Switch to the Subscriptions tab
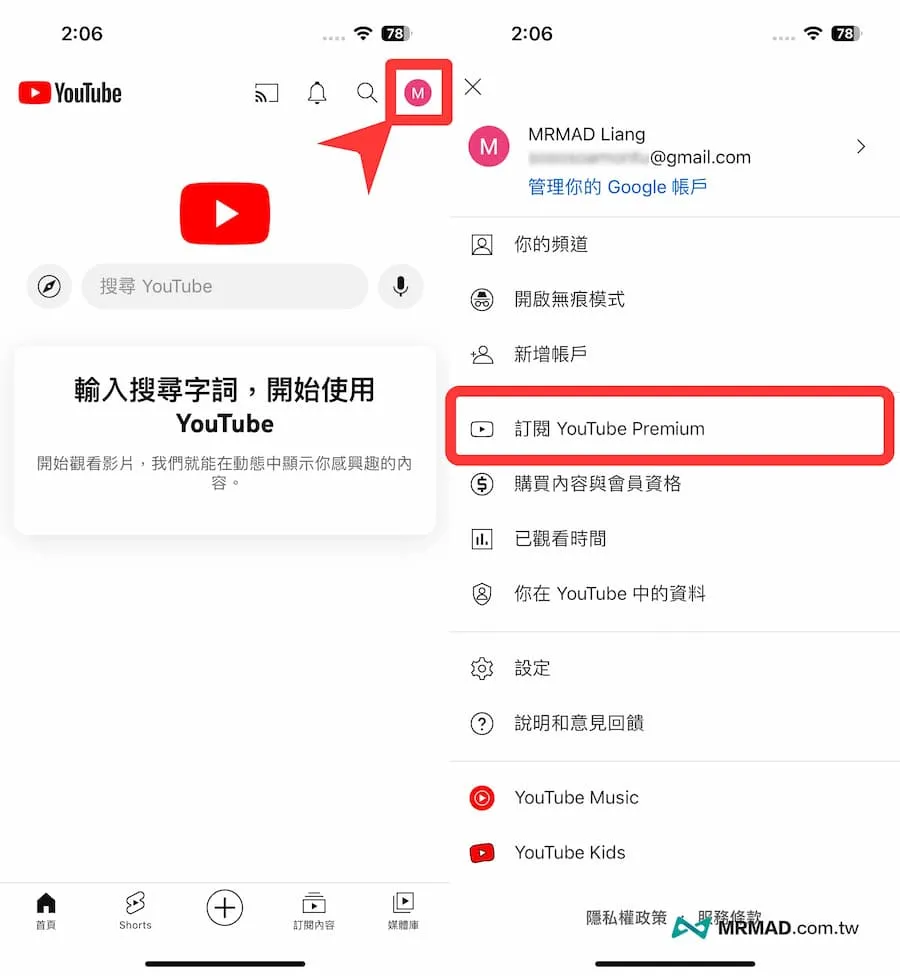 pos(314,910)
